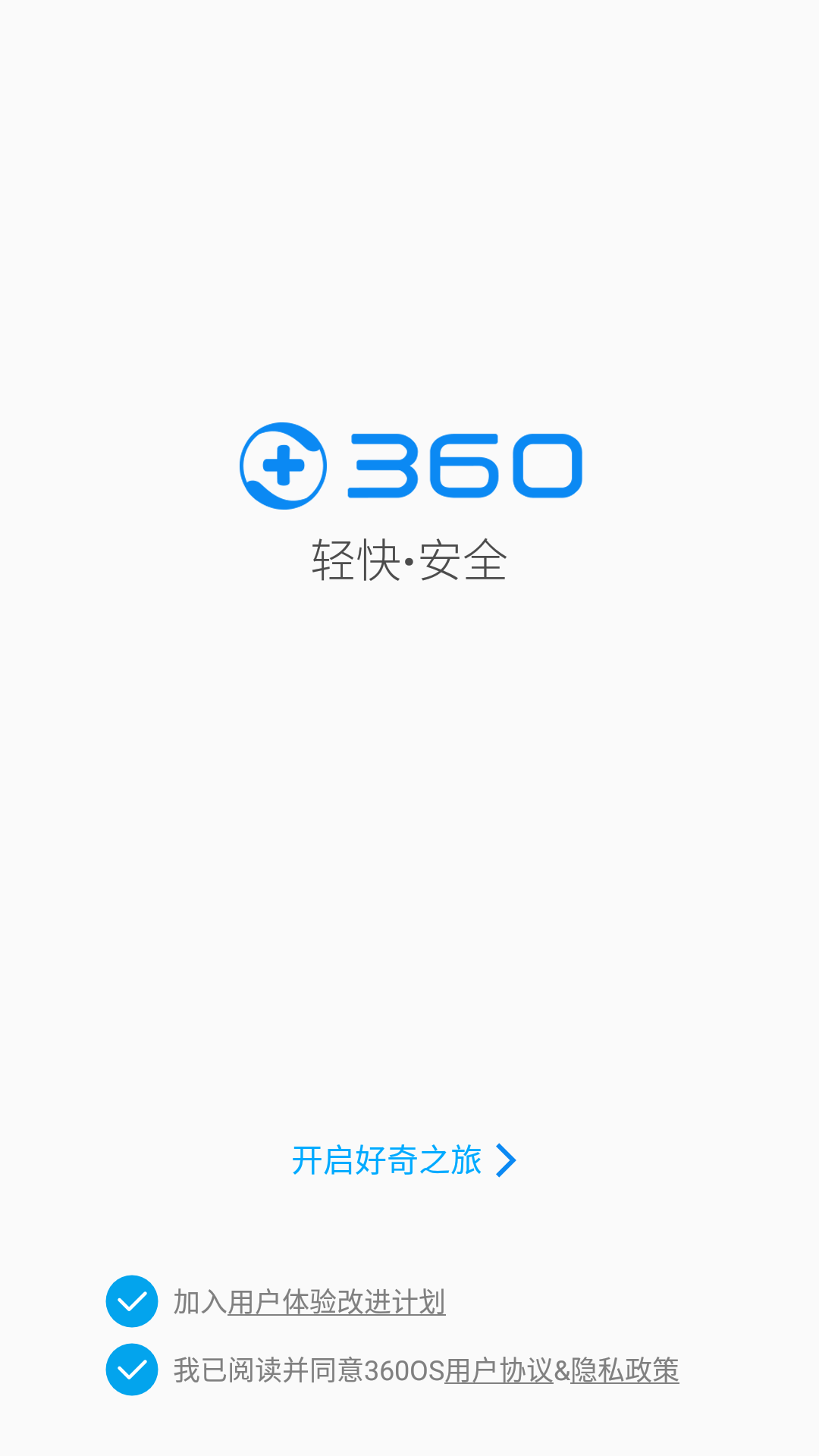Tap the blue plus symbol in 360 logo

283,466
